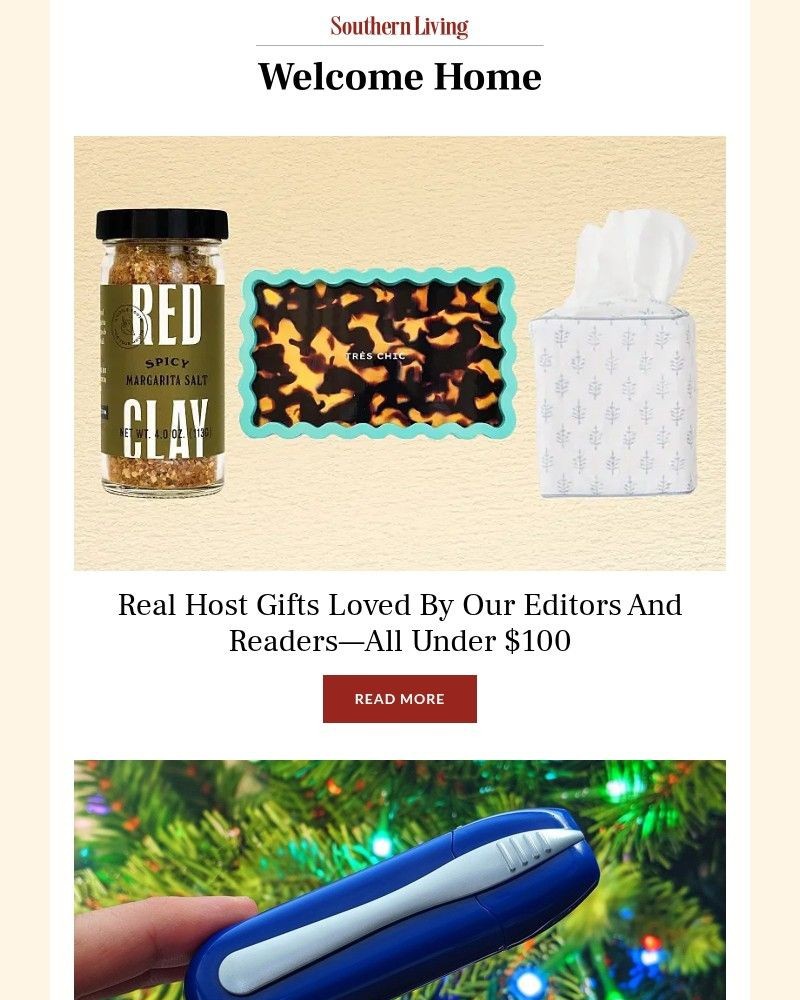
Task: Click the Welcome Home heading
Action: click(400, 76)
